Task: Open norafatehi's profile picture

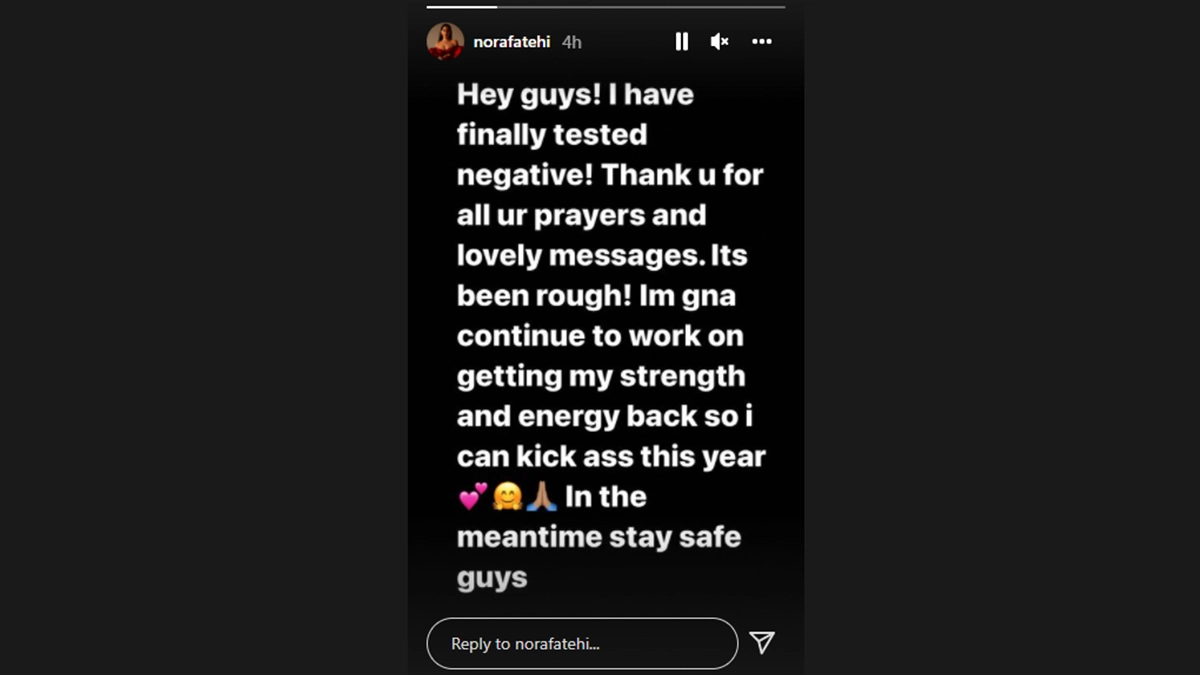Action: [445, 41]
